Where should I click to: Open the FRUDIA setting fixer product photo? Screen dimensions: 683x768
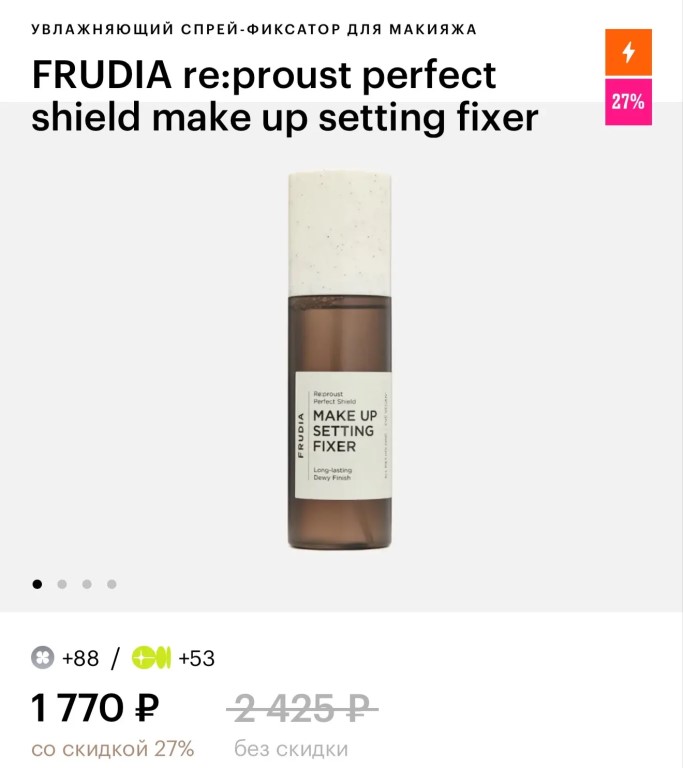pos(338,360)
